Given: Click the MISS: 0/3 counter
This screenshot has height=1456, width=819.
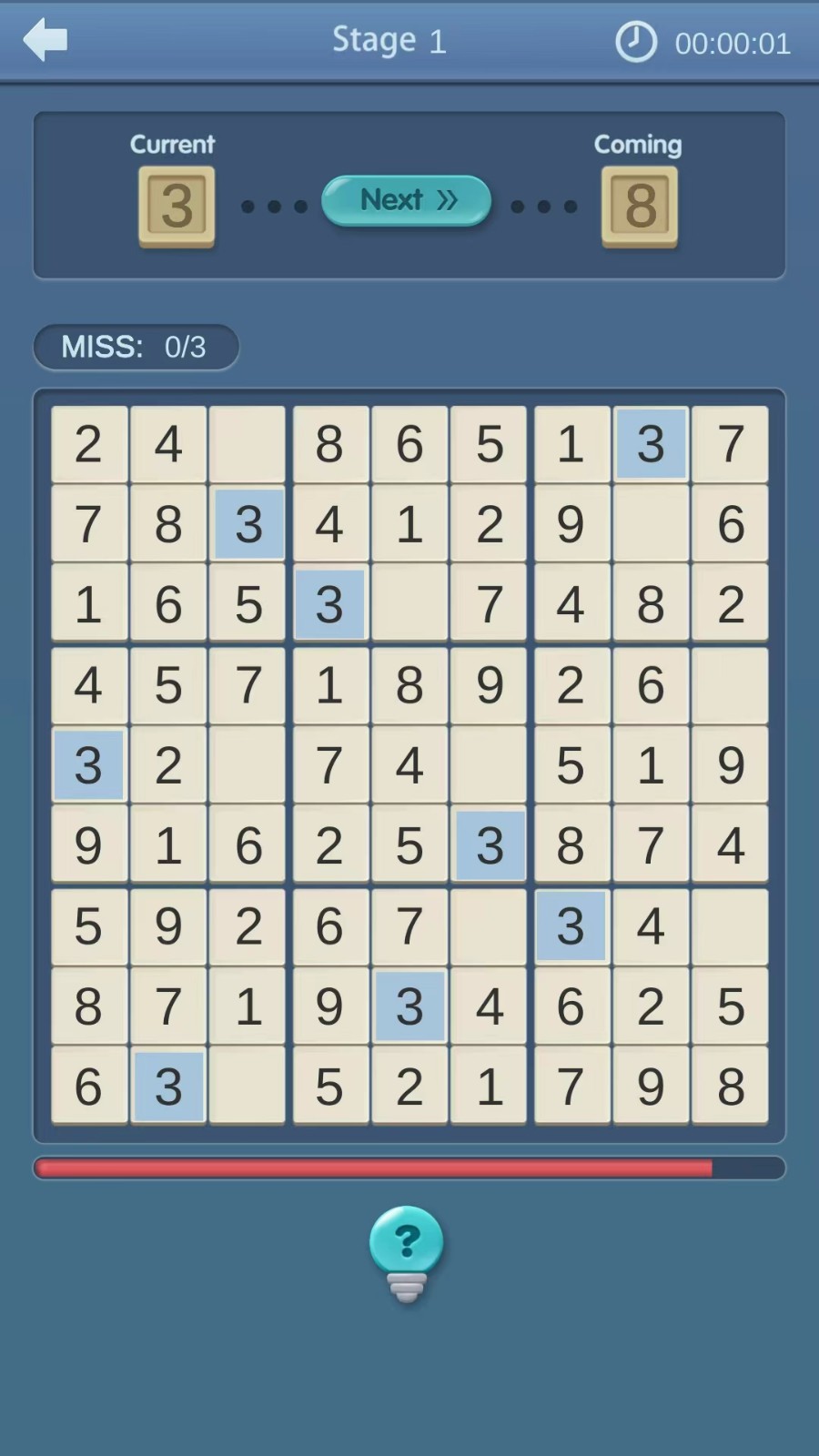Looking at the screenshot, I should click(x=135, y=347).
